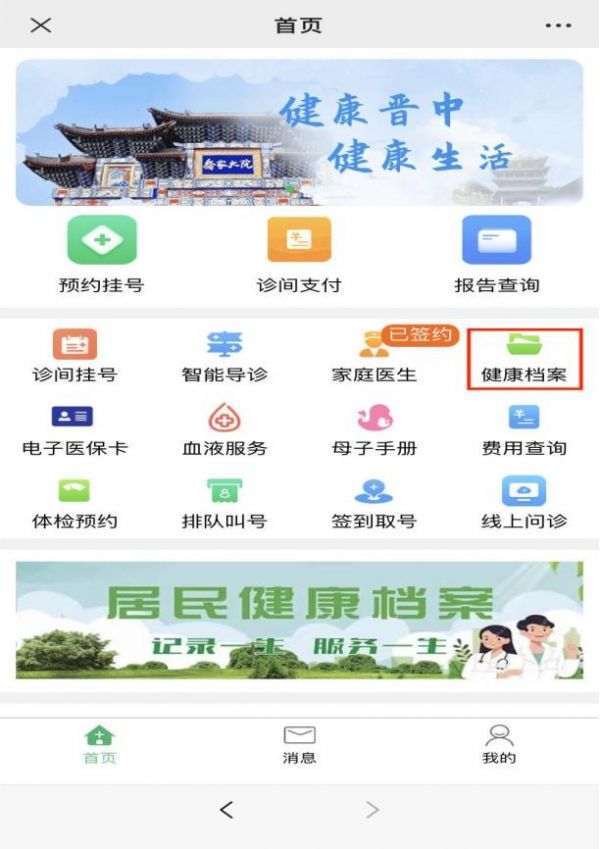Start 线上问诊 online consultation
600x849 pixels.
pos(524,503)
